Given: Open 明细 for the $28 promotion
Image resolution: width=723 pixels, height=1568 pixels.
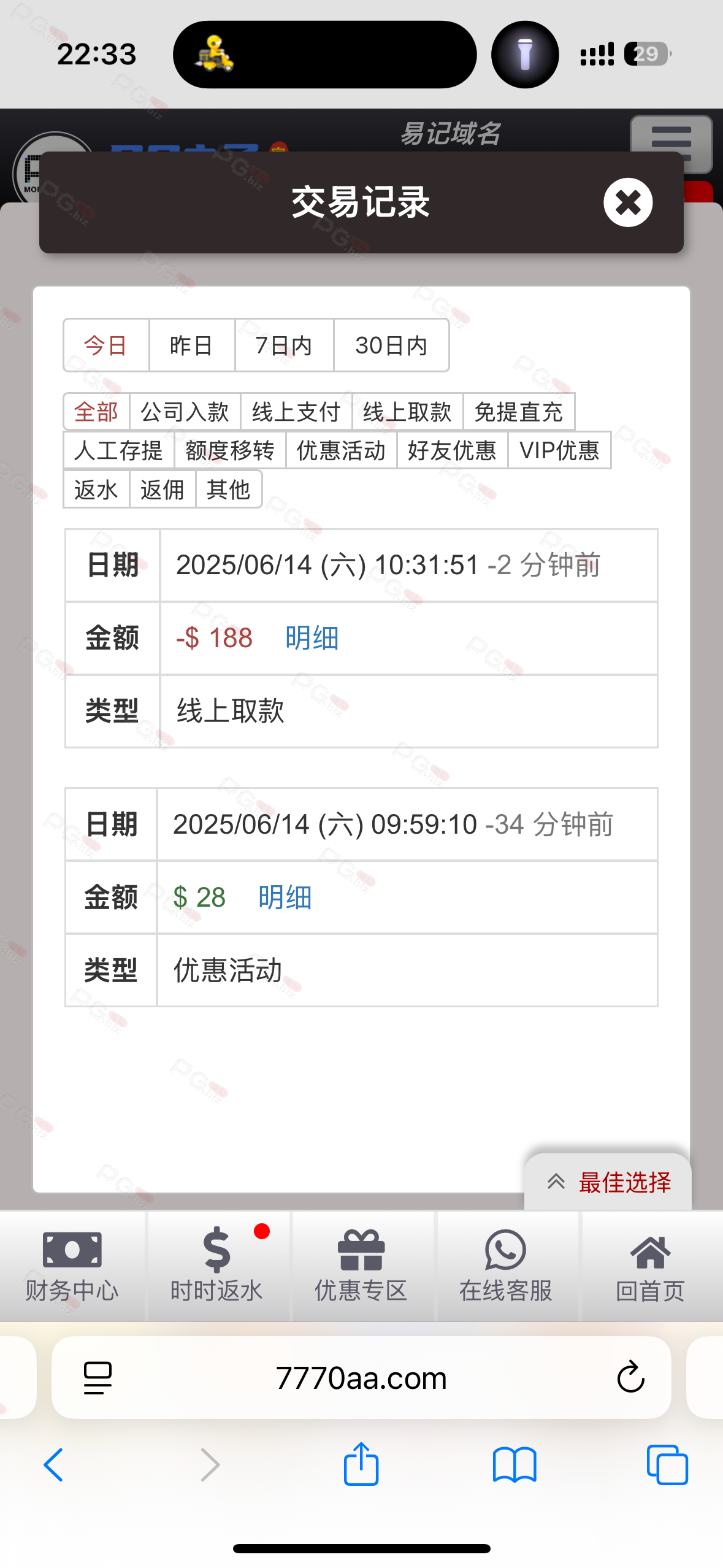Looking at the screenshot, I should point(285,897).
